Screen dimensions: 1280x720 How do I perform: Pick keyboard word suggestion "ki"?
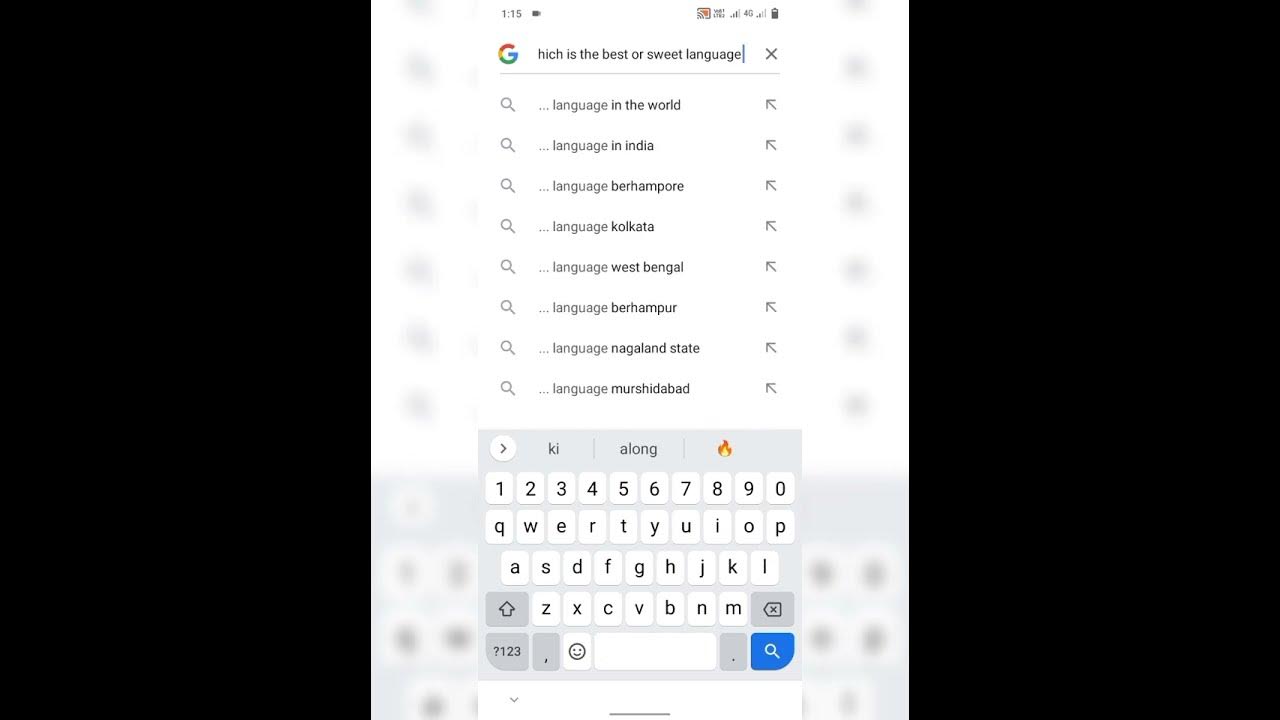(554, 449)
